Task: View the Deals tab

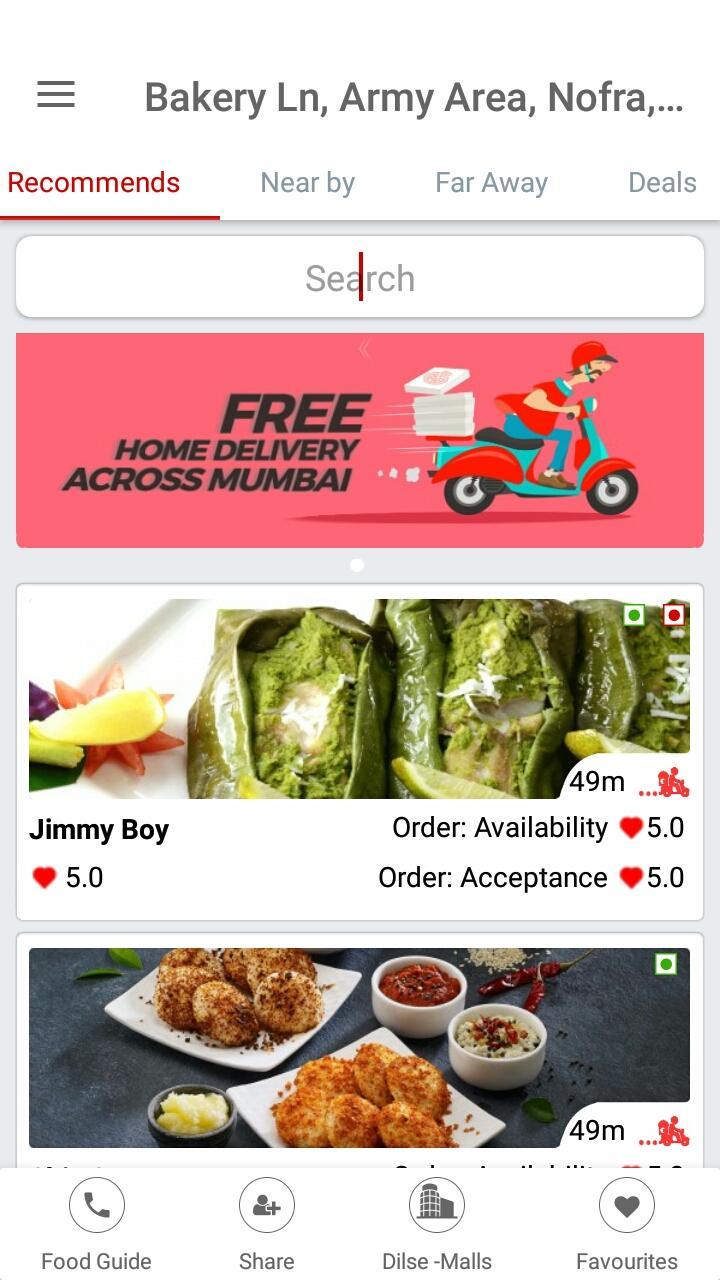Action: pyautogui.click(x=662, y=182)
